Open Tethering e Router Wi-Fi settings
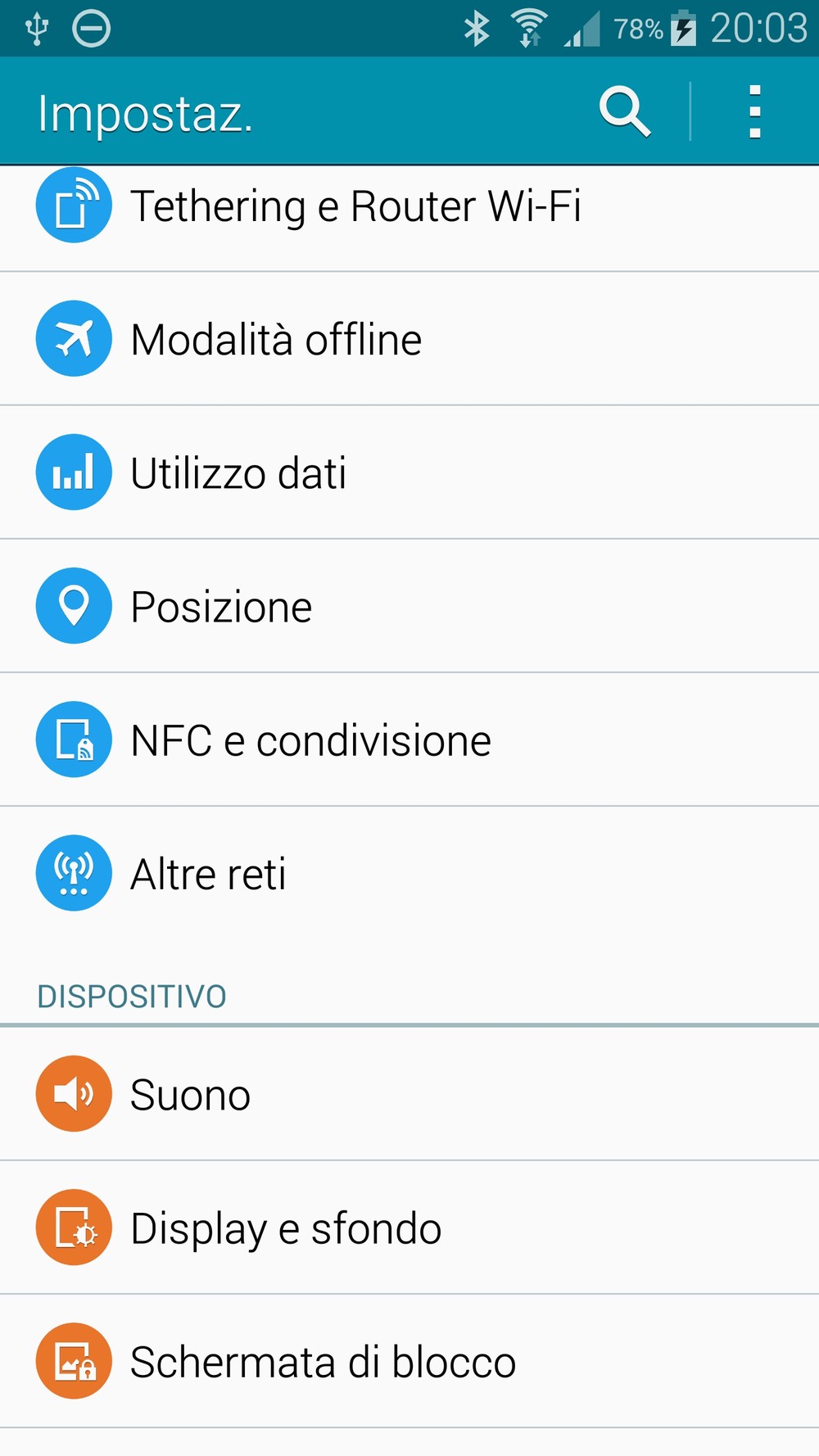The image size is (819, 1456). (409, 219)
